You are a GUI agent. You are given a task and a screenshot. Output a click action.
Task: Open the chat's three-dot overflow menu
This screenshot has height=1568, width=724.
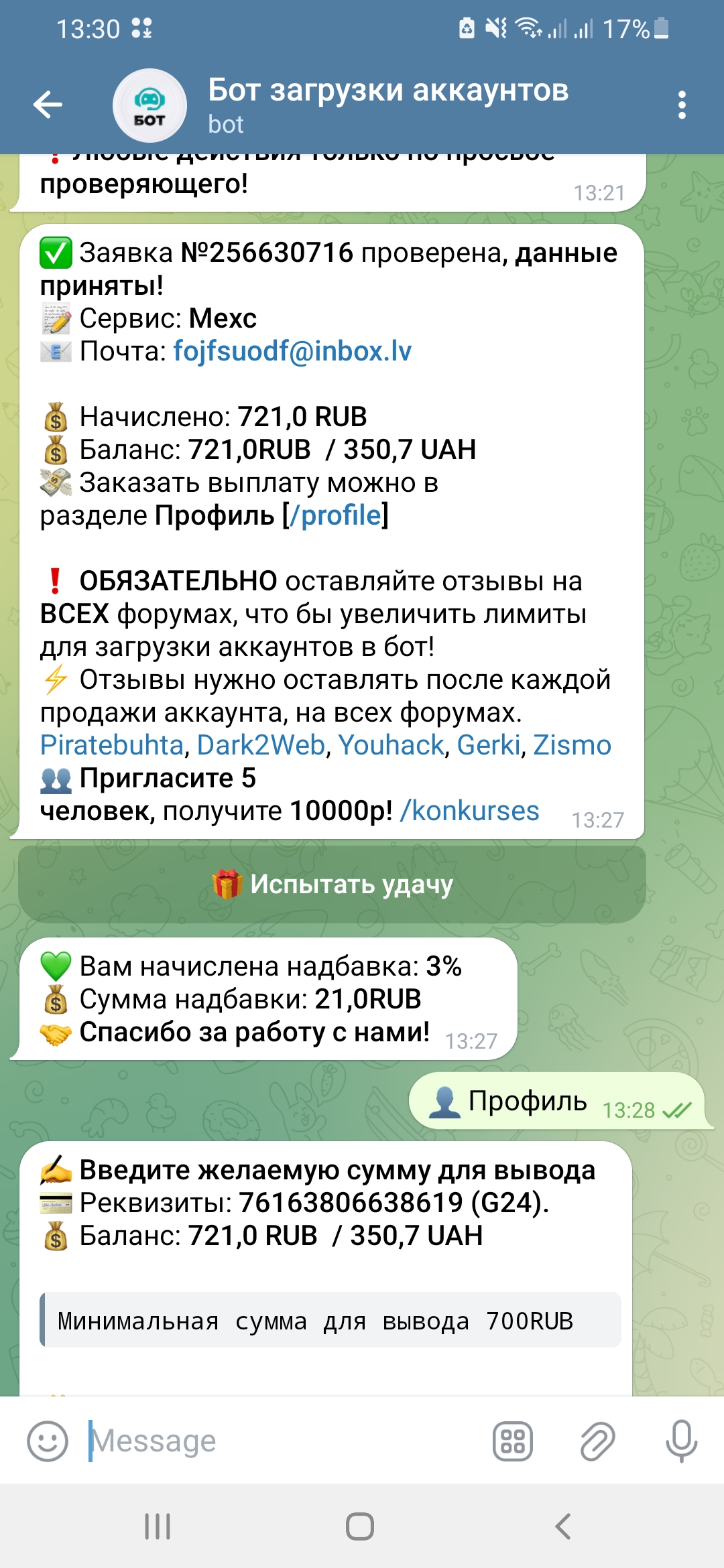click(682, 105)
